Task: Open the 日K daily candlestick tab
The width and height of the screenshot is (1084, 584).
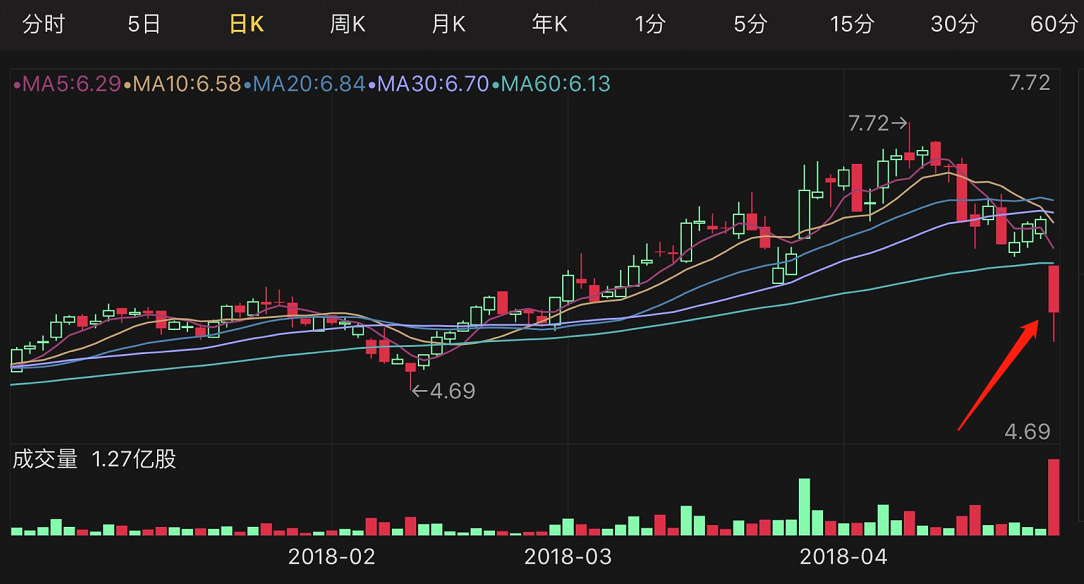Action: 246,24
